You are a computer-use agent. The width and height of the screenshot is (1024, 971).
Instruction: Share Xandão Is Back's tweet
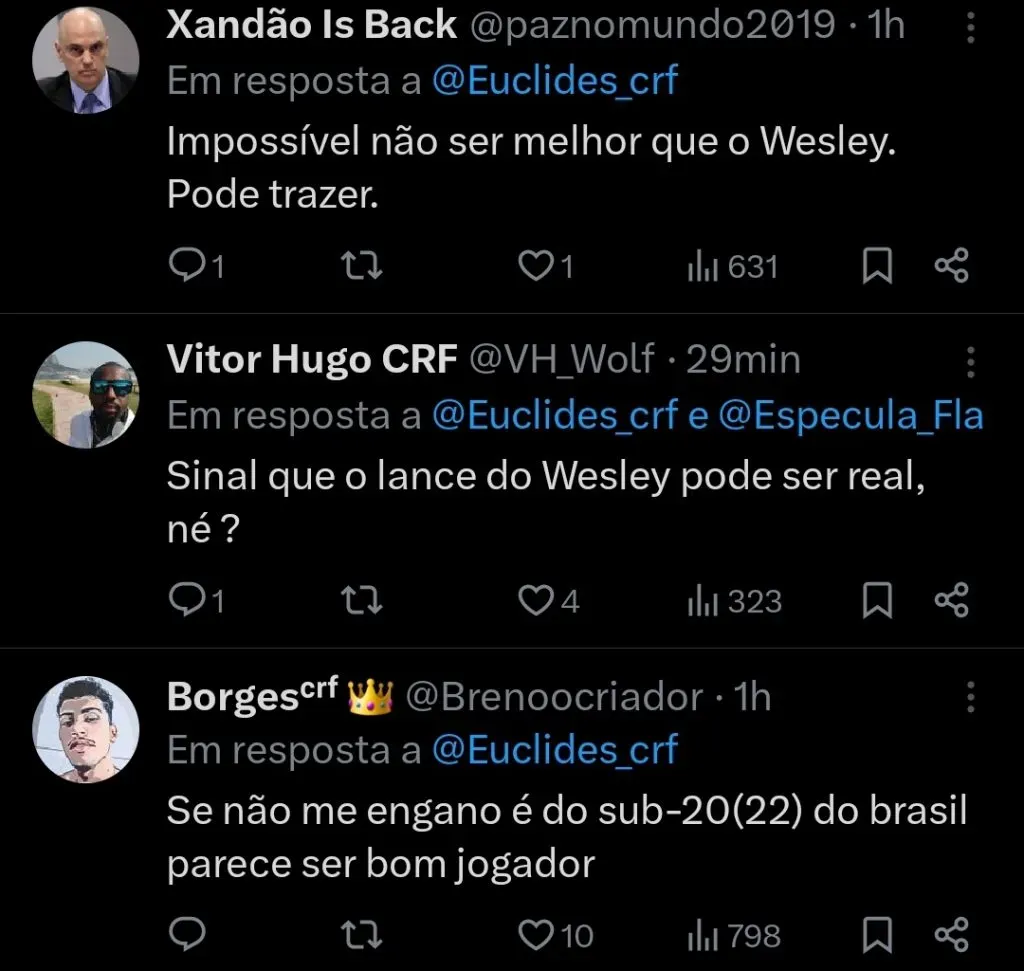point(950,266)
